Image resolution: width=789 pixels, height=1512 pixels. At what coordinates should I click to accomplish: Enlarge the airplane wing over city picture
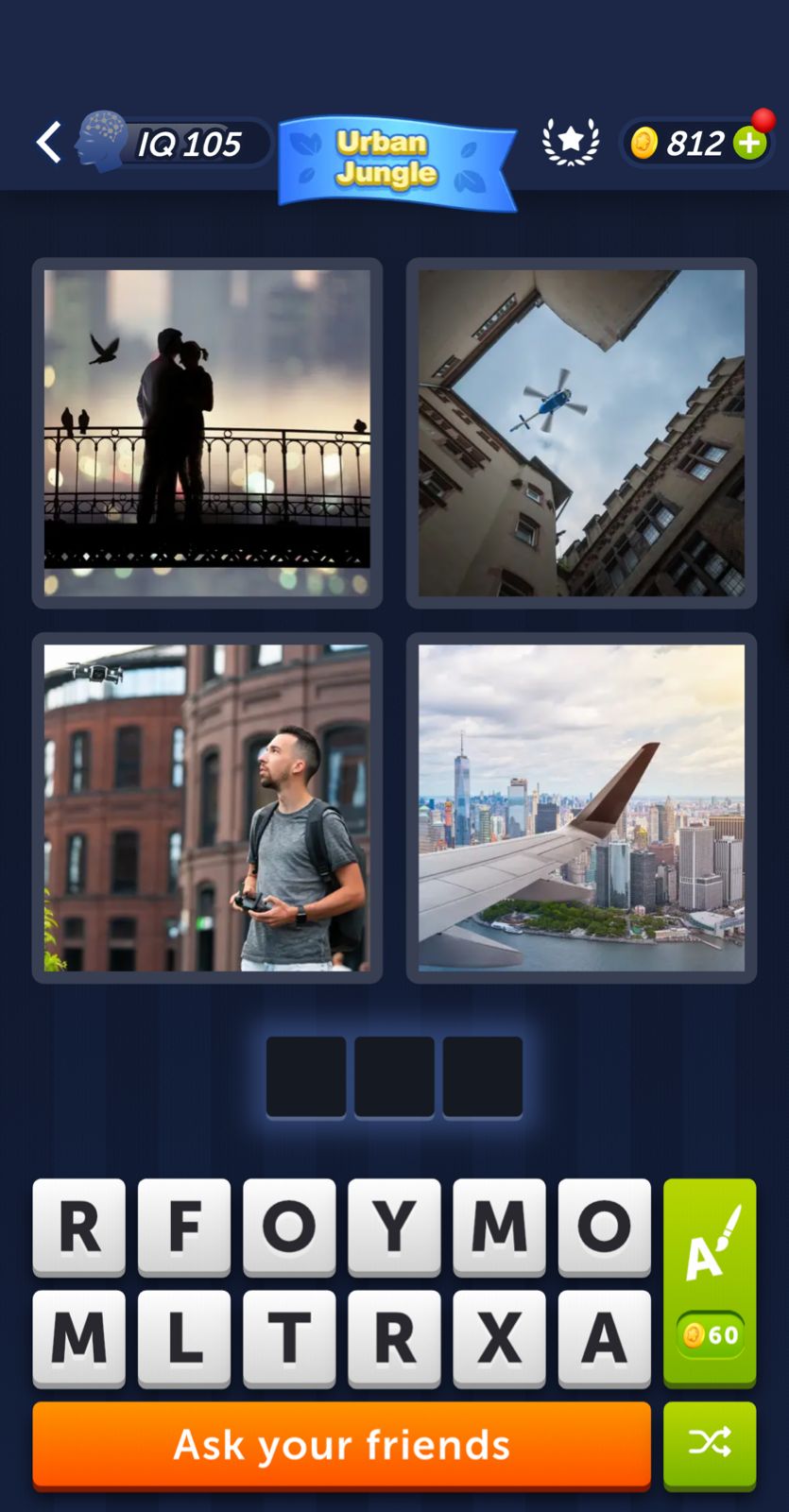tap(581, 808)
